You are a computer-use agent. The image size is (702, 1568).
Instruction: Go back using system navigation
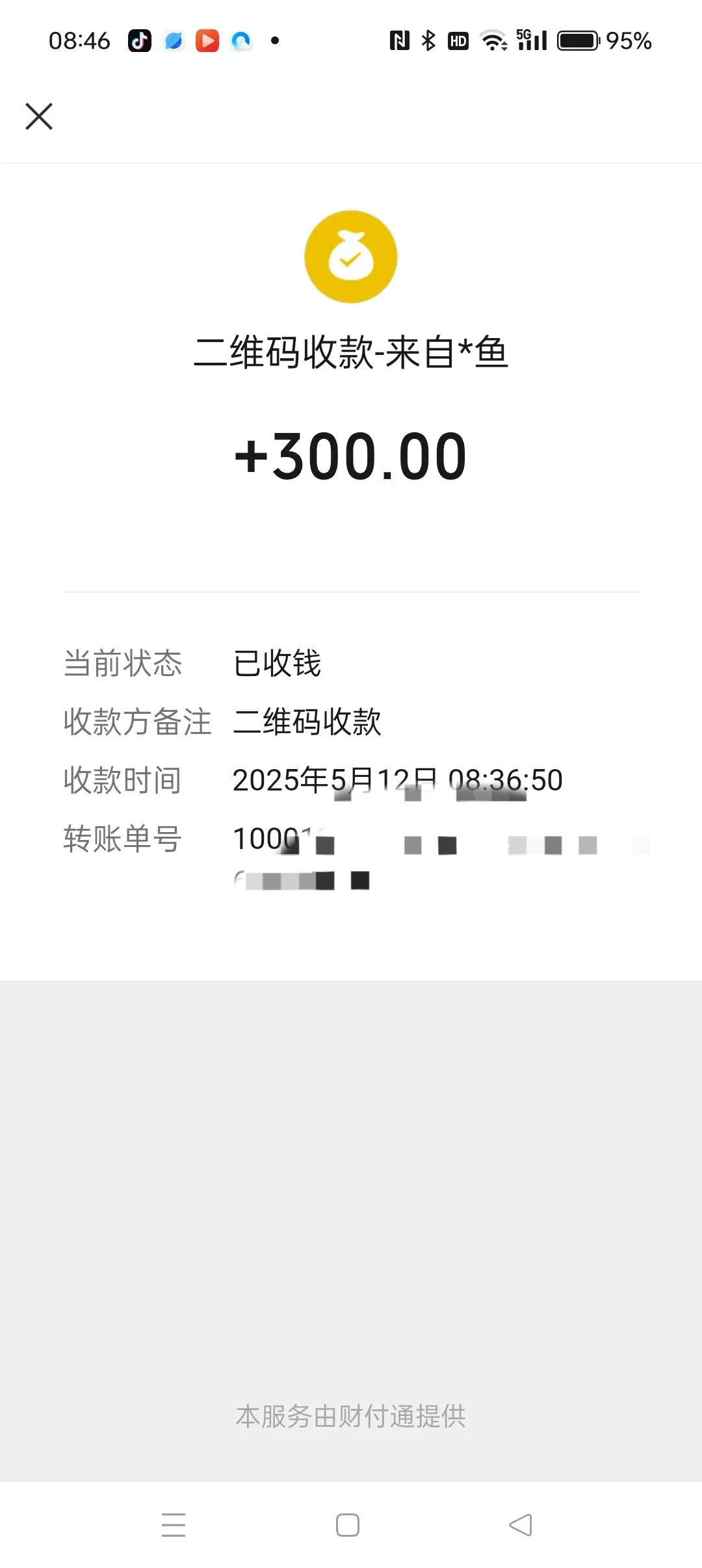[521, 1524]
